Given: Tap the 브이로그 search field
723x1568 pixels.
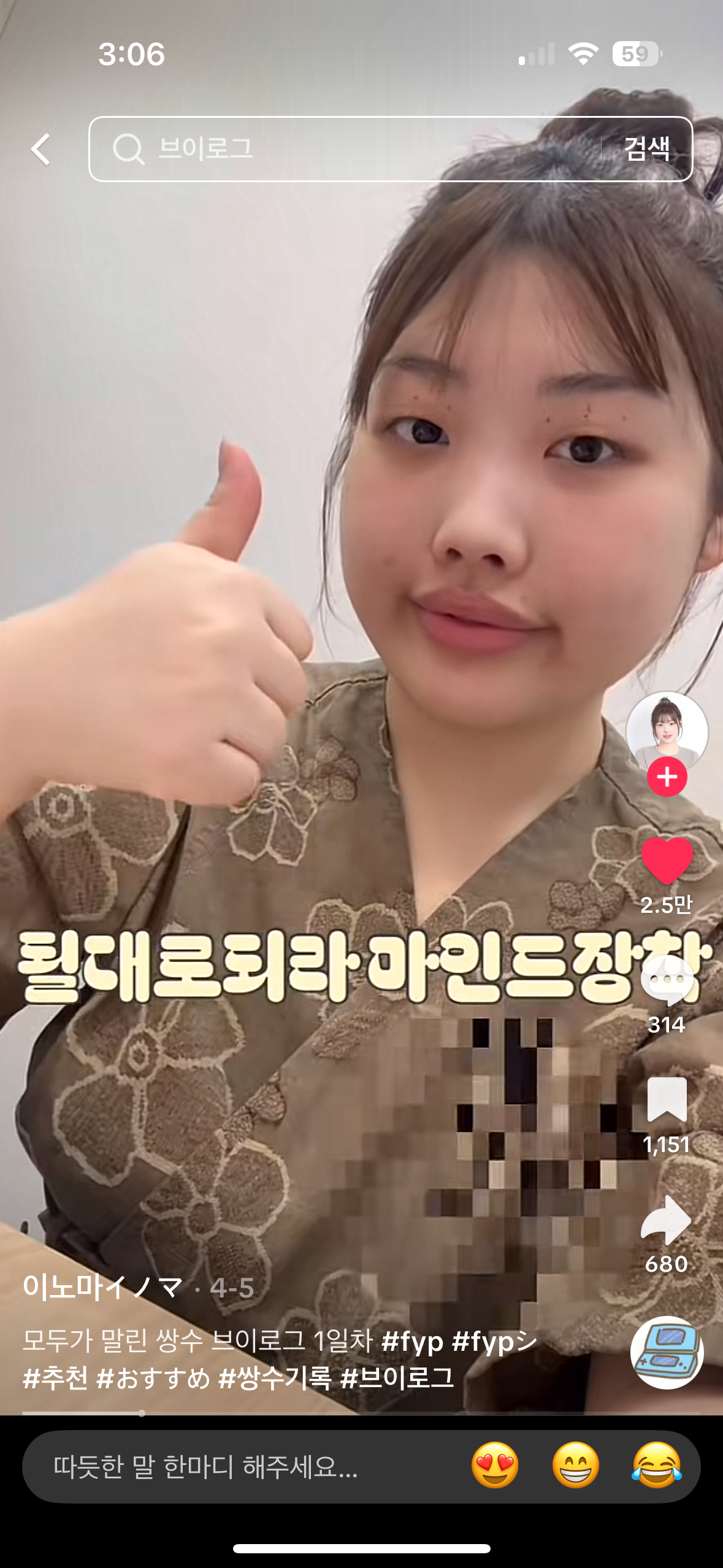Looking at the screenshot, I should pos(343,149).
